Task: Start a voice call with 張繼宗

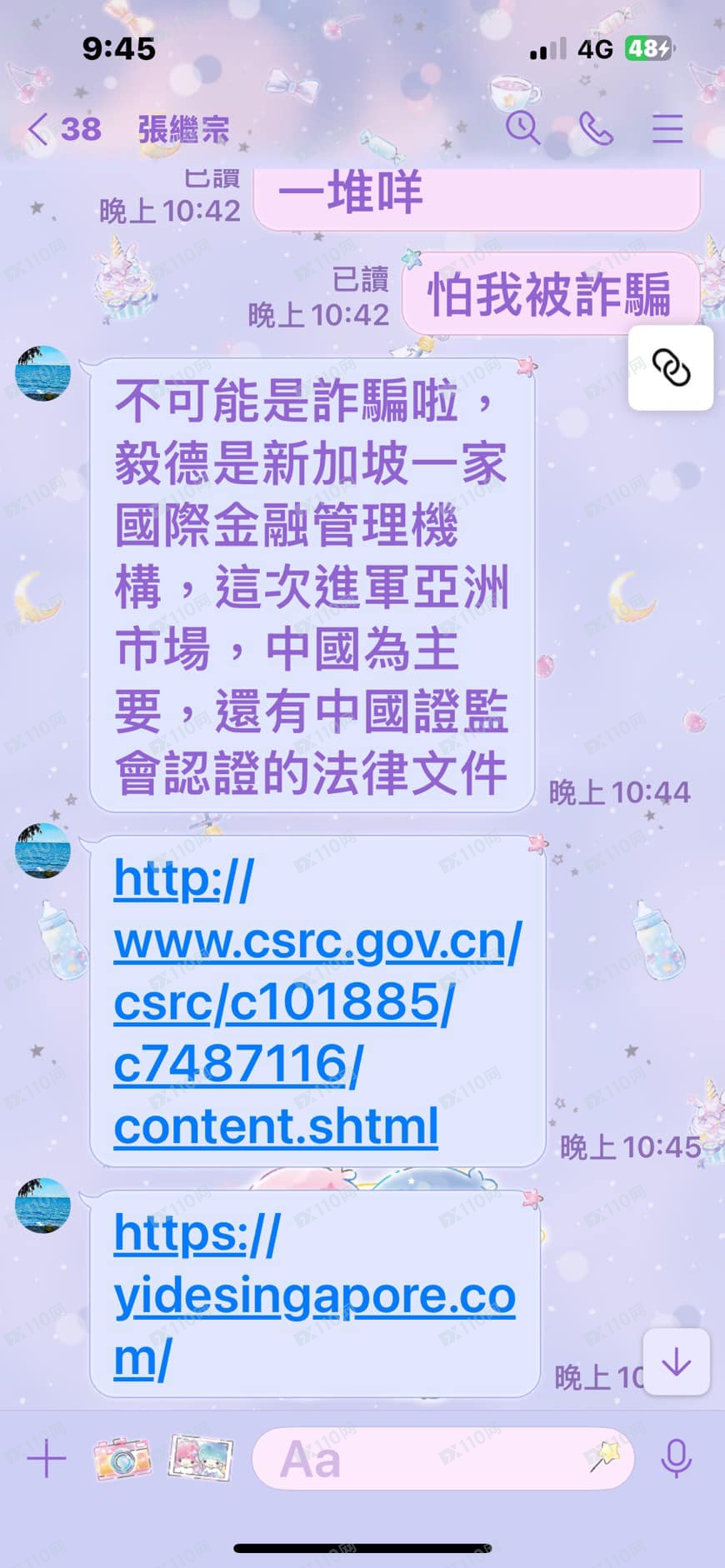Action: point(596,128)
